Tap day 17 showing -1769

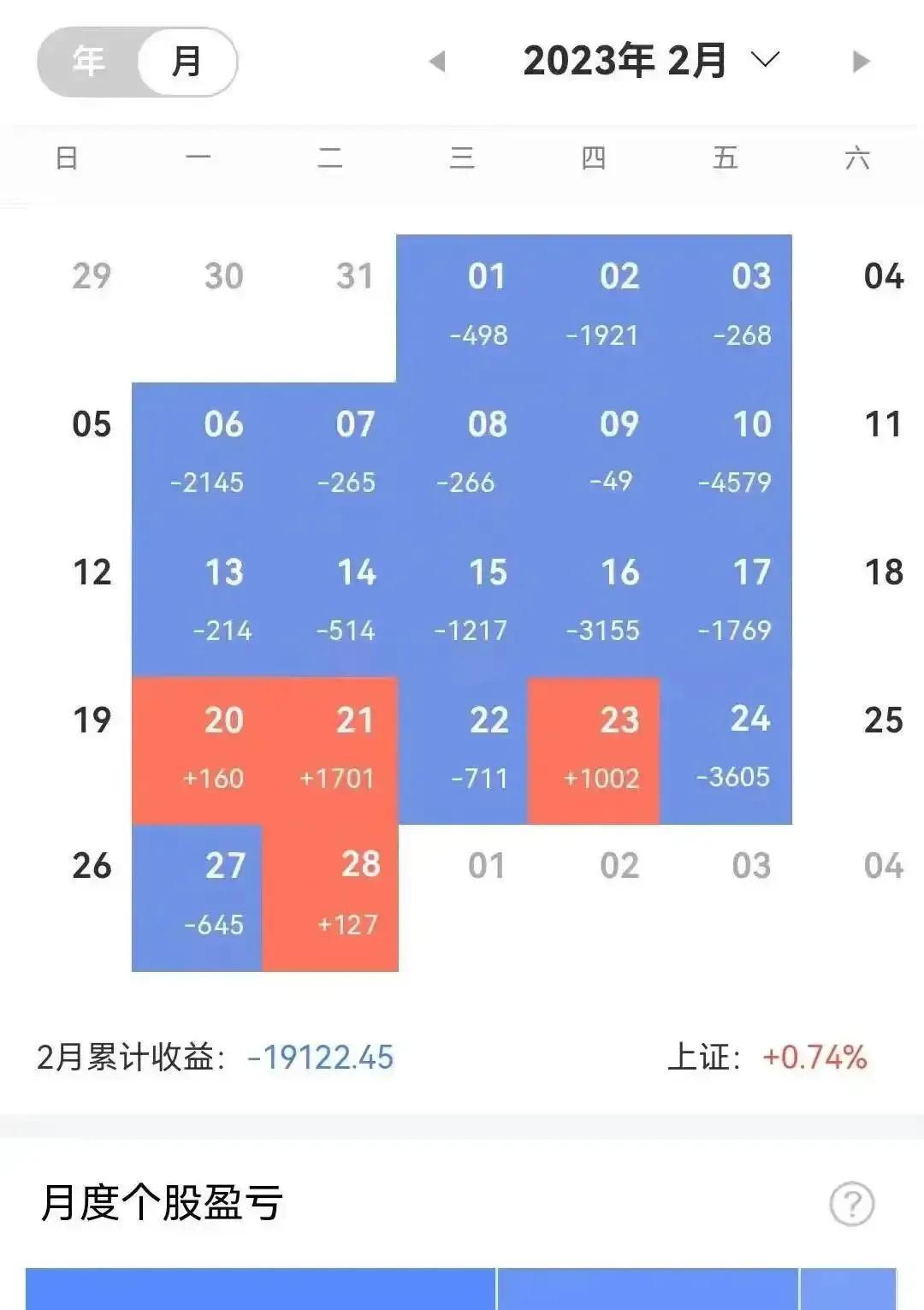pyautogui.click(x=726, y=602)
